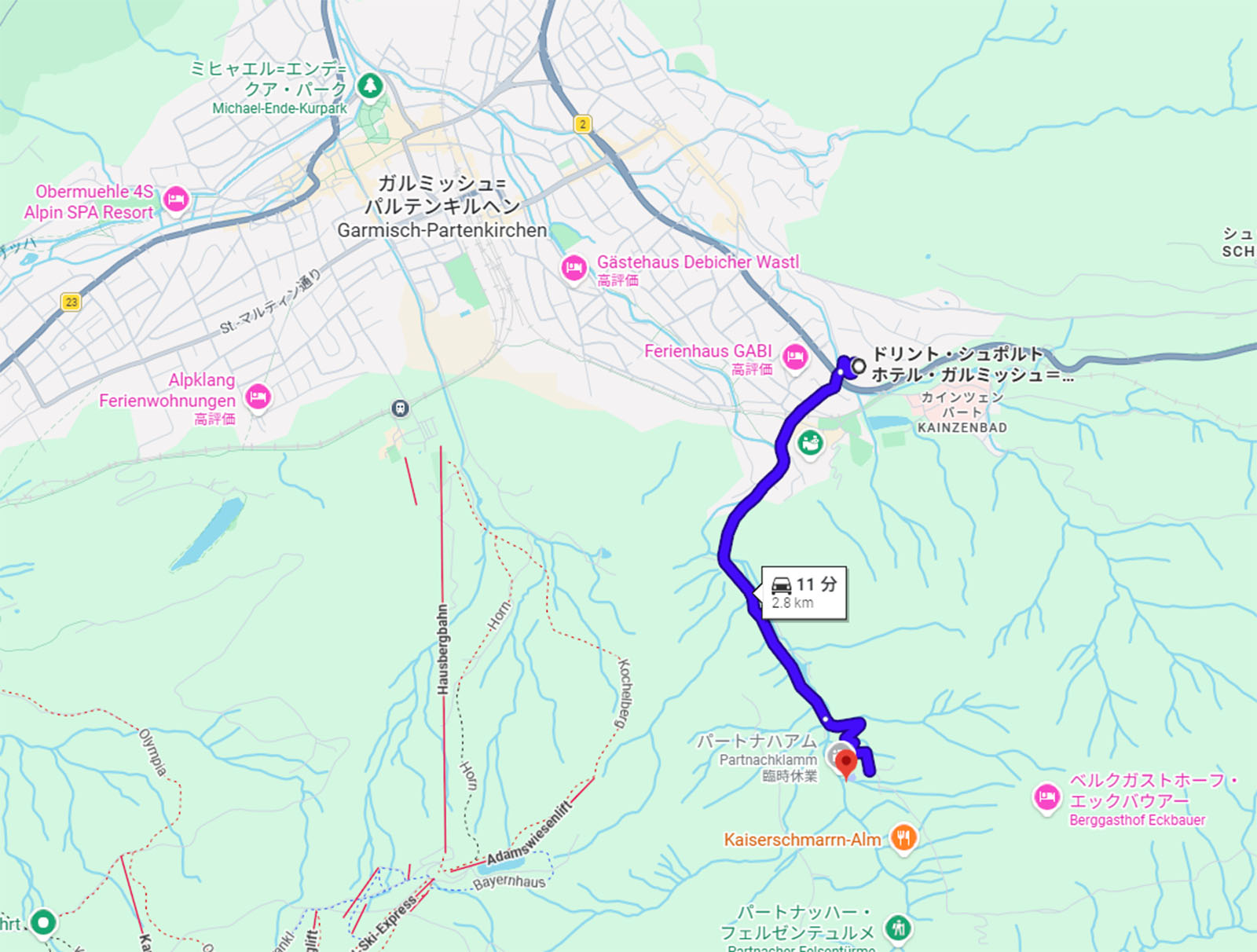Tap Alpklang Ferienwohnungen hotel pin
The image size is (1257, 952).
click(x=258, y=396)
